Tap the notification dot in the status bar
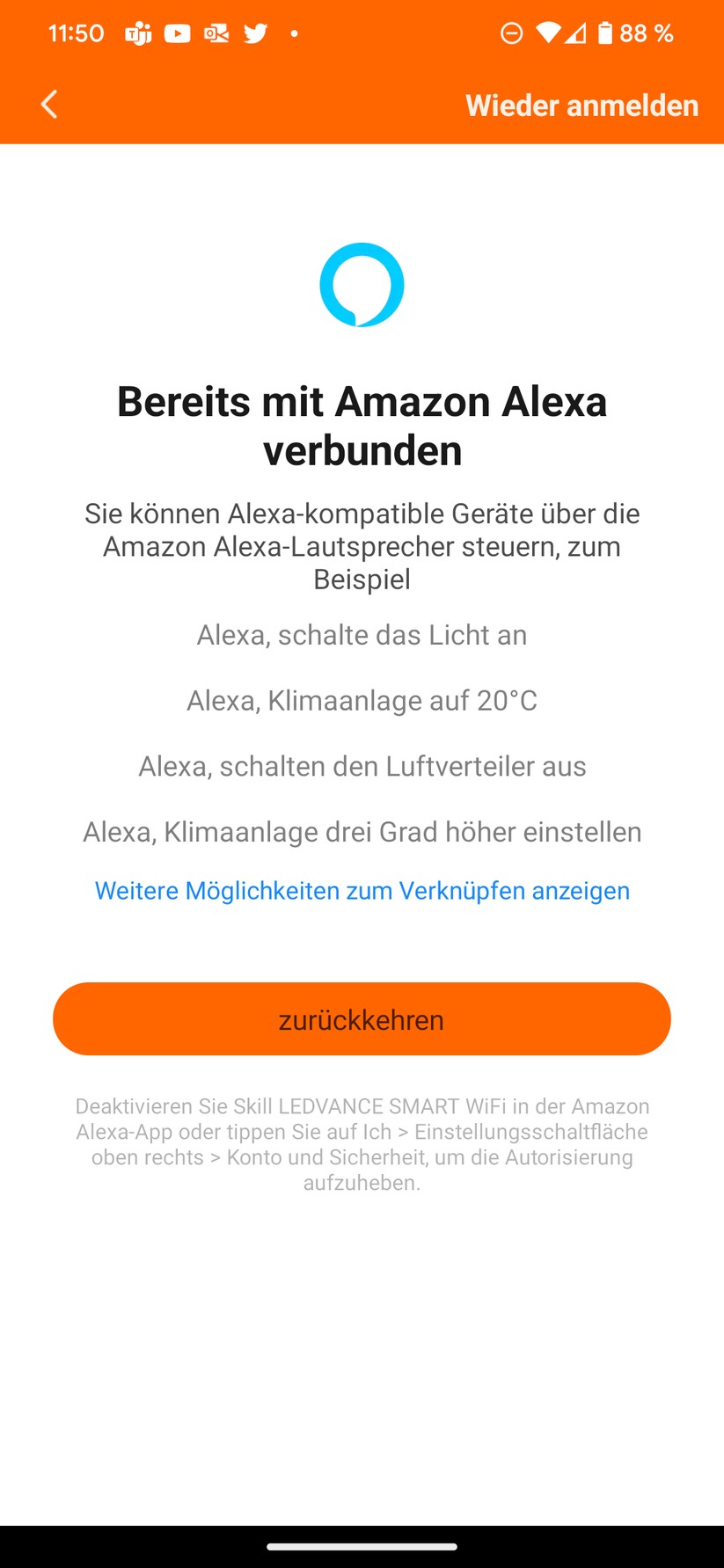724x1568 pixels. [x=294, y=33]
